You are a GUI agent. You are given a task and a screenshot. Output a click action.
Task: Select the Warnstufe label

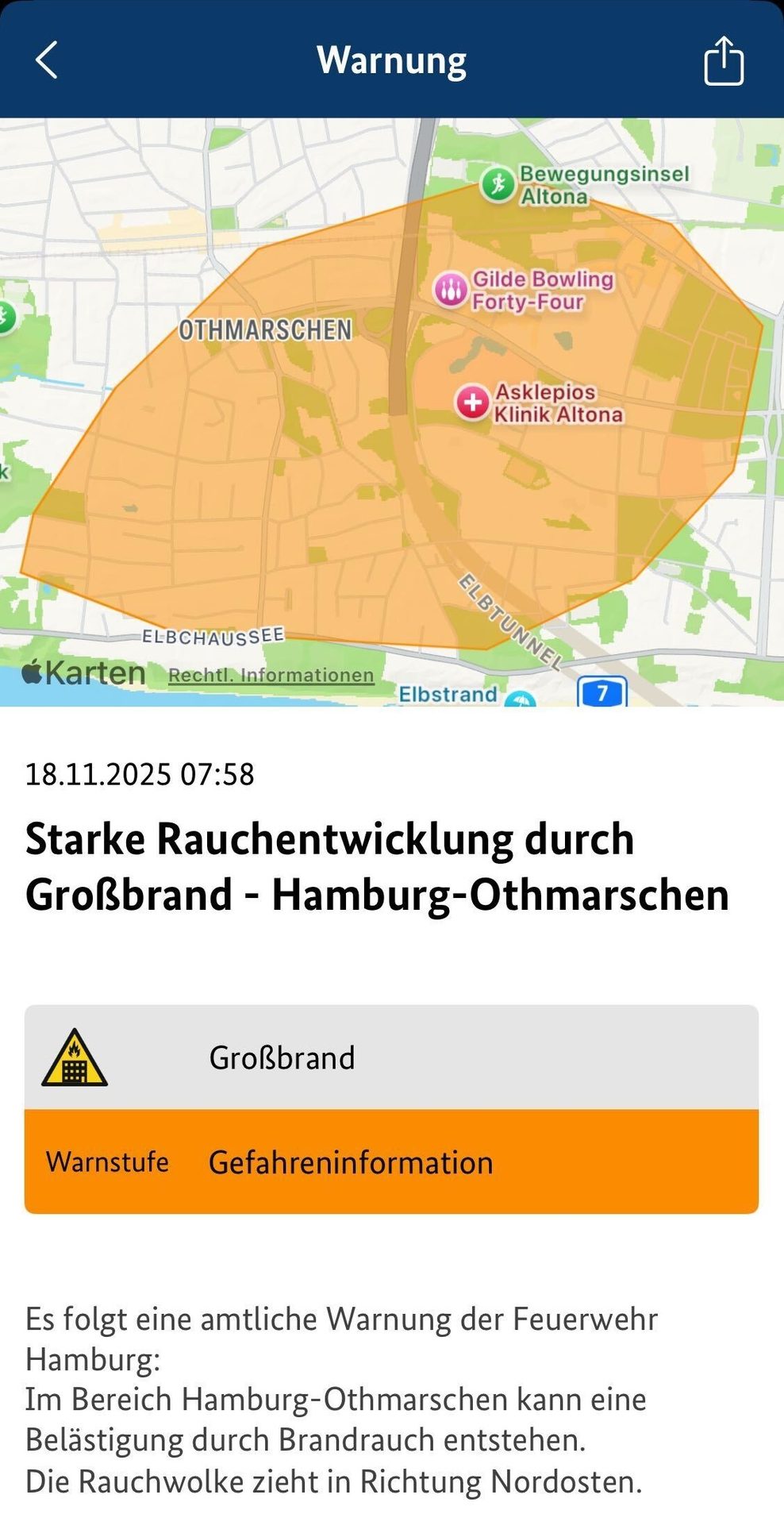107,1161
